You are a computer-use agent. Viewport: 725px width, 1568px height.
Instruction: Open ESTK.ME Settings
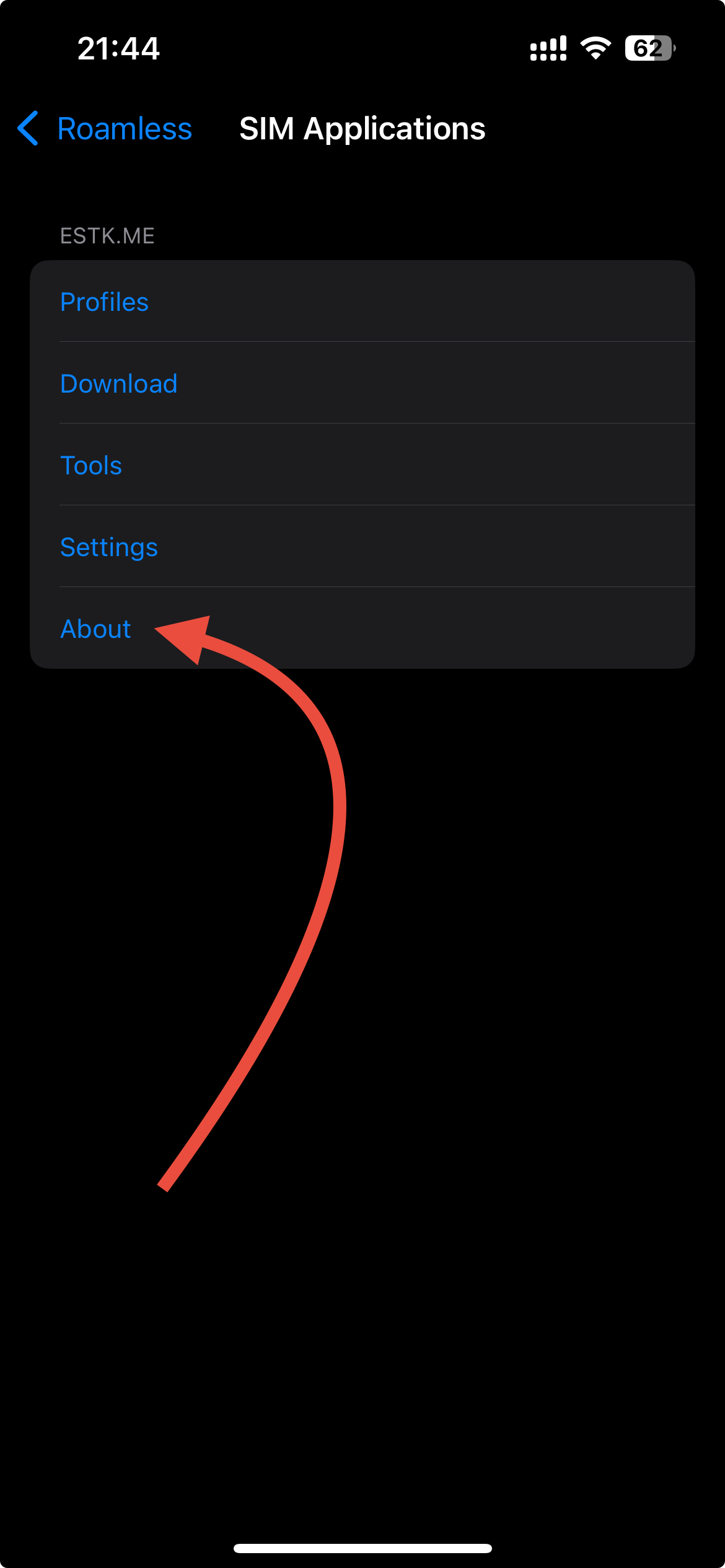tap(109, 547)
